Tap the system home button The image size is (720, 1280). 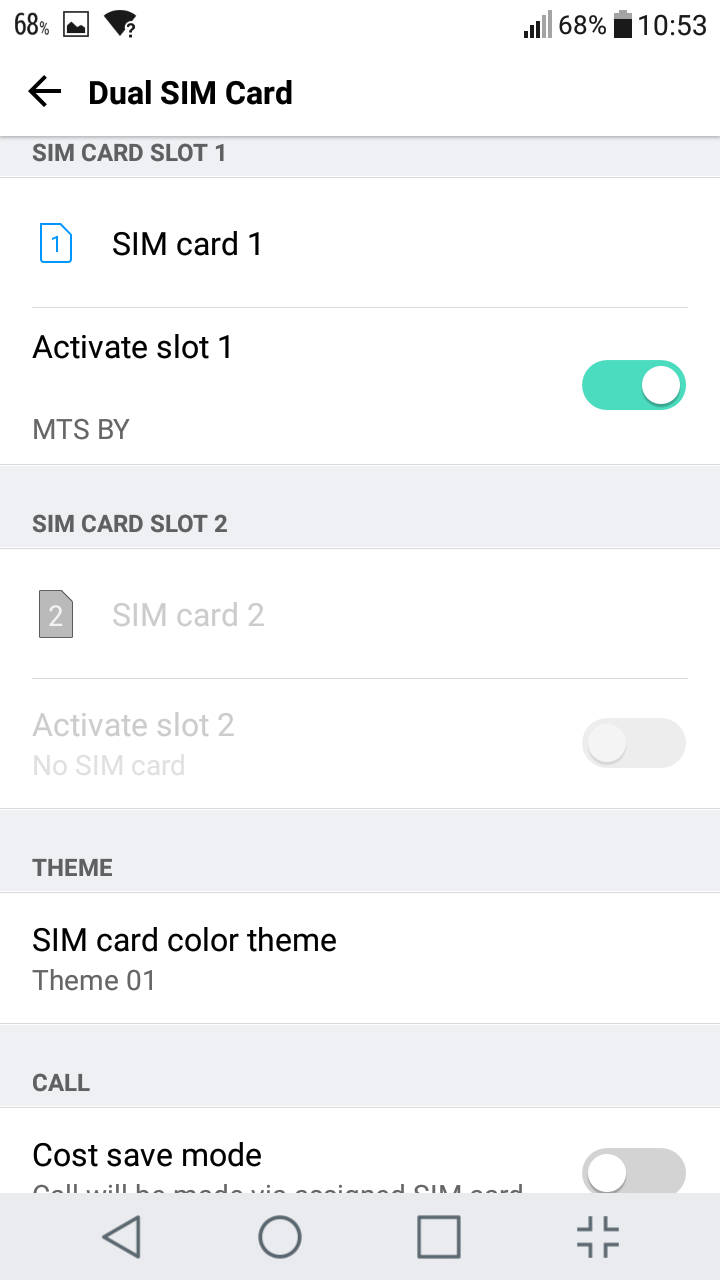[280, 1237]
